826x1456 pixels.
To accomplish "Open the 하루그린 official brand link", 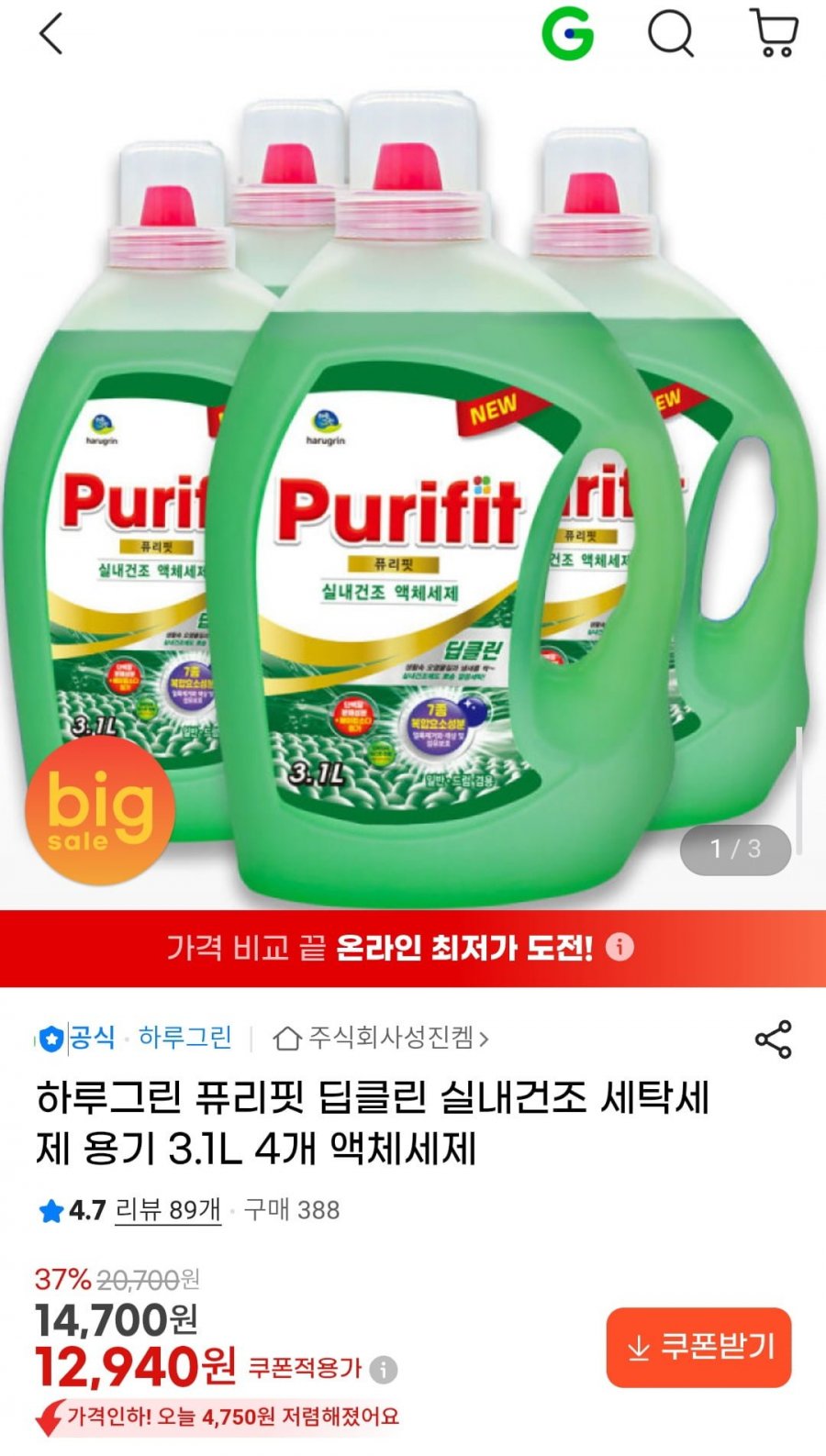I will coord(184,1038).
